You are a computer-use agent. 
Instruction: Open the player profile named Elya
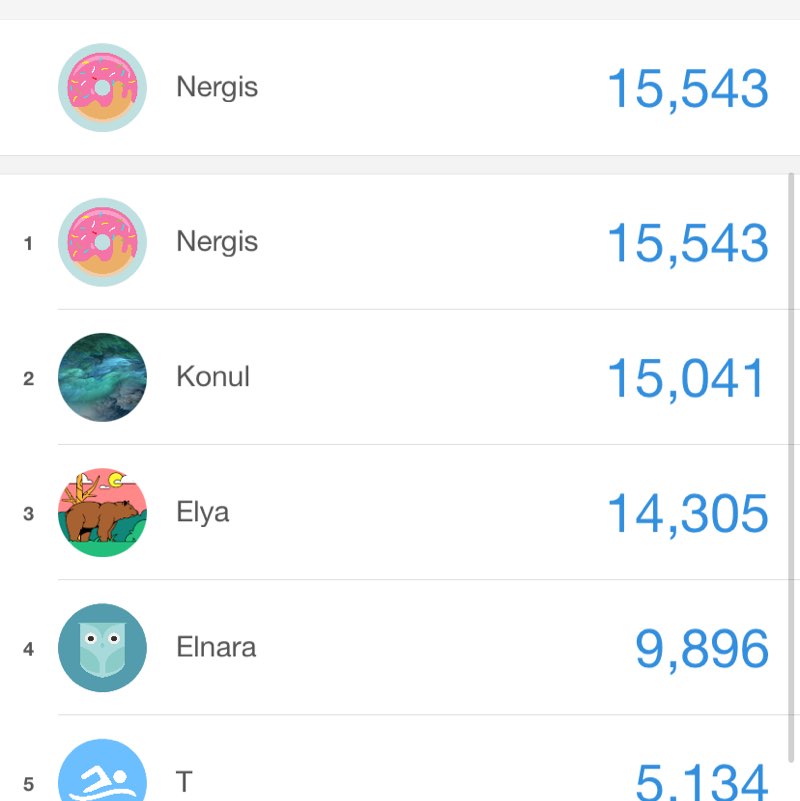[x=203, y=512]
